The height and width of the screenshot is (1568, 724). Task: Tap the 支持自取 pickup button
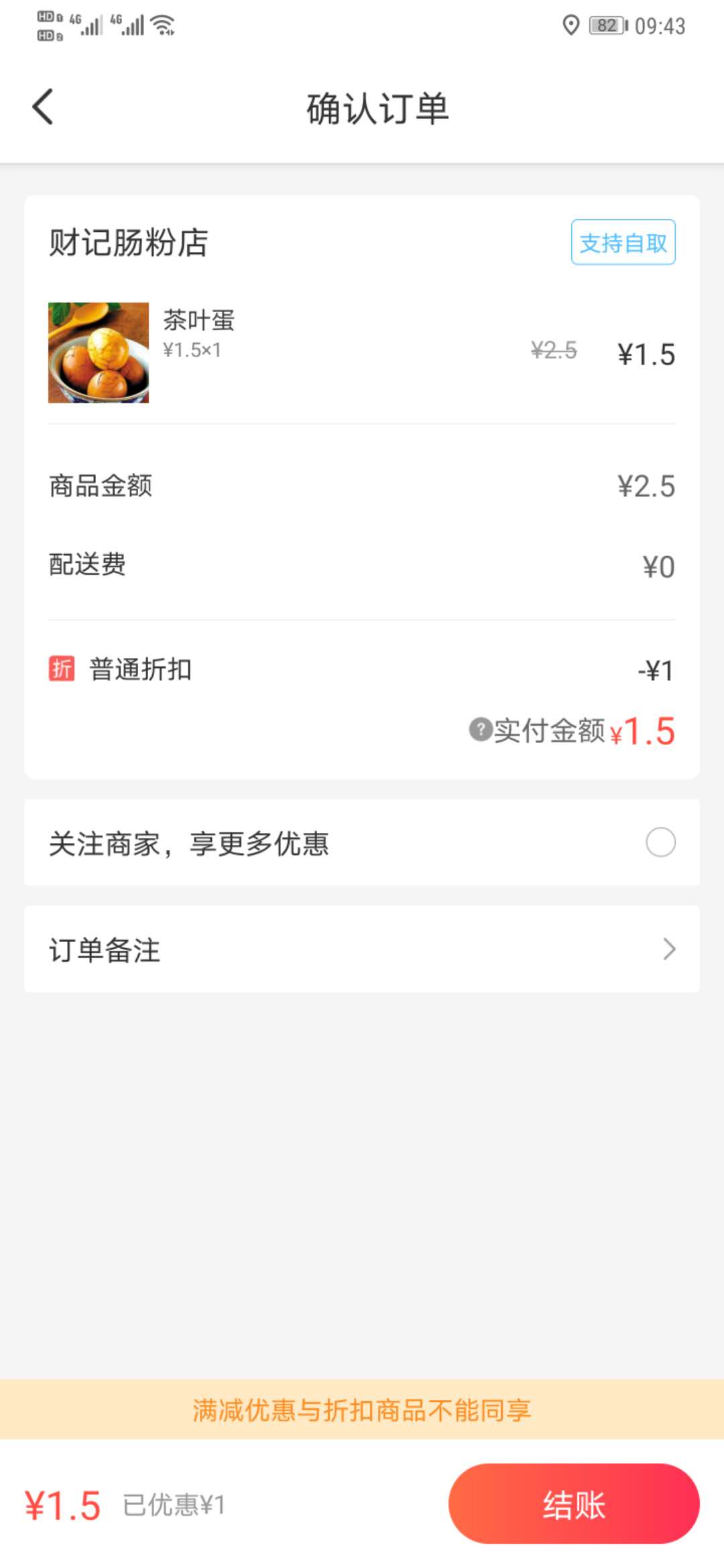623,242
